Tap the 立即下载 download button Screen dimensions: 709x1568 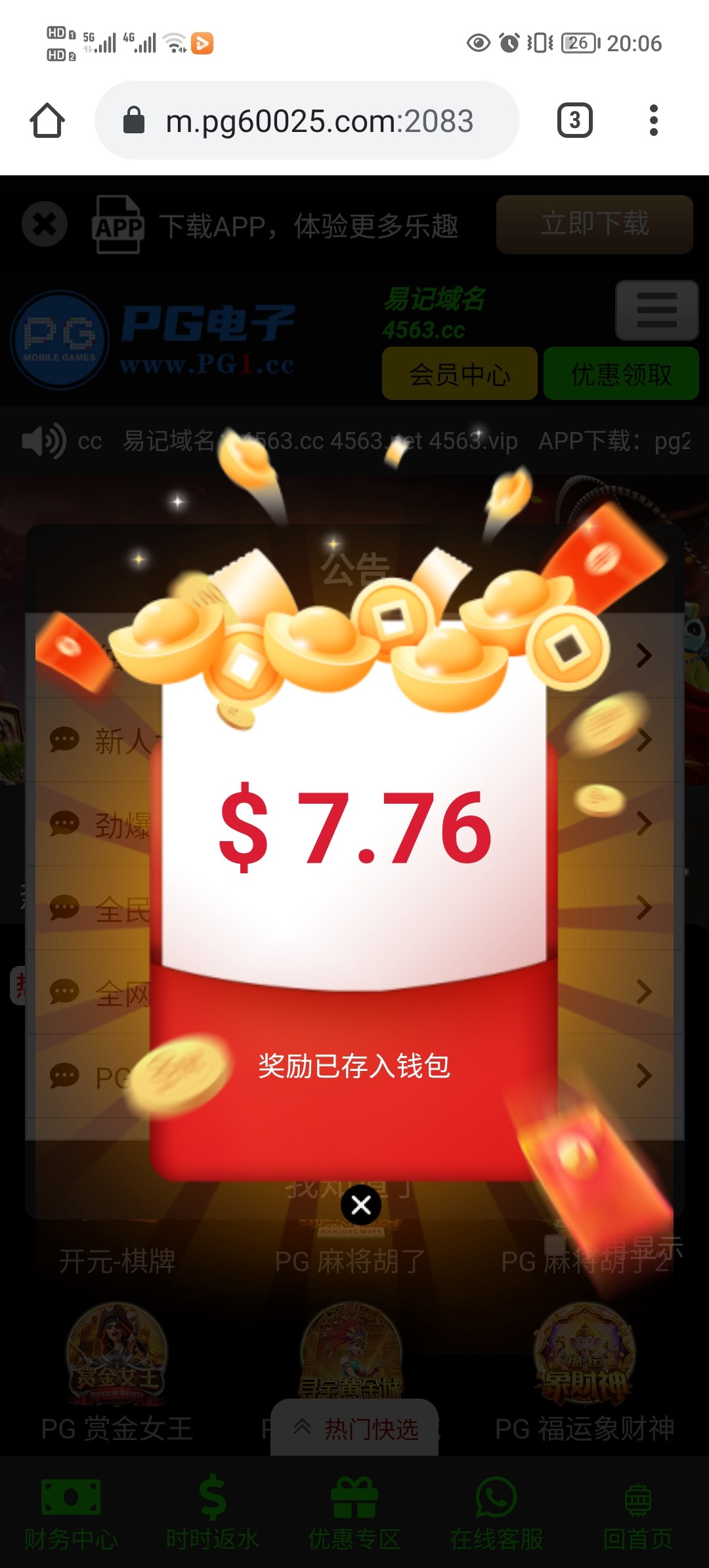[594, 225]
